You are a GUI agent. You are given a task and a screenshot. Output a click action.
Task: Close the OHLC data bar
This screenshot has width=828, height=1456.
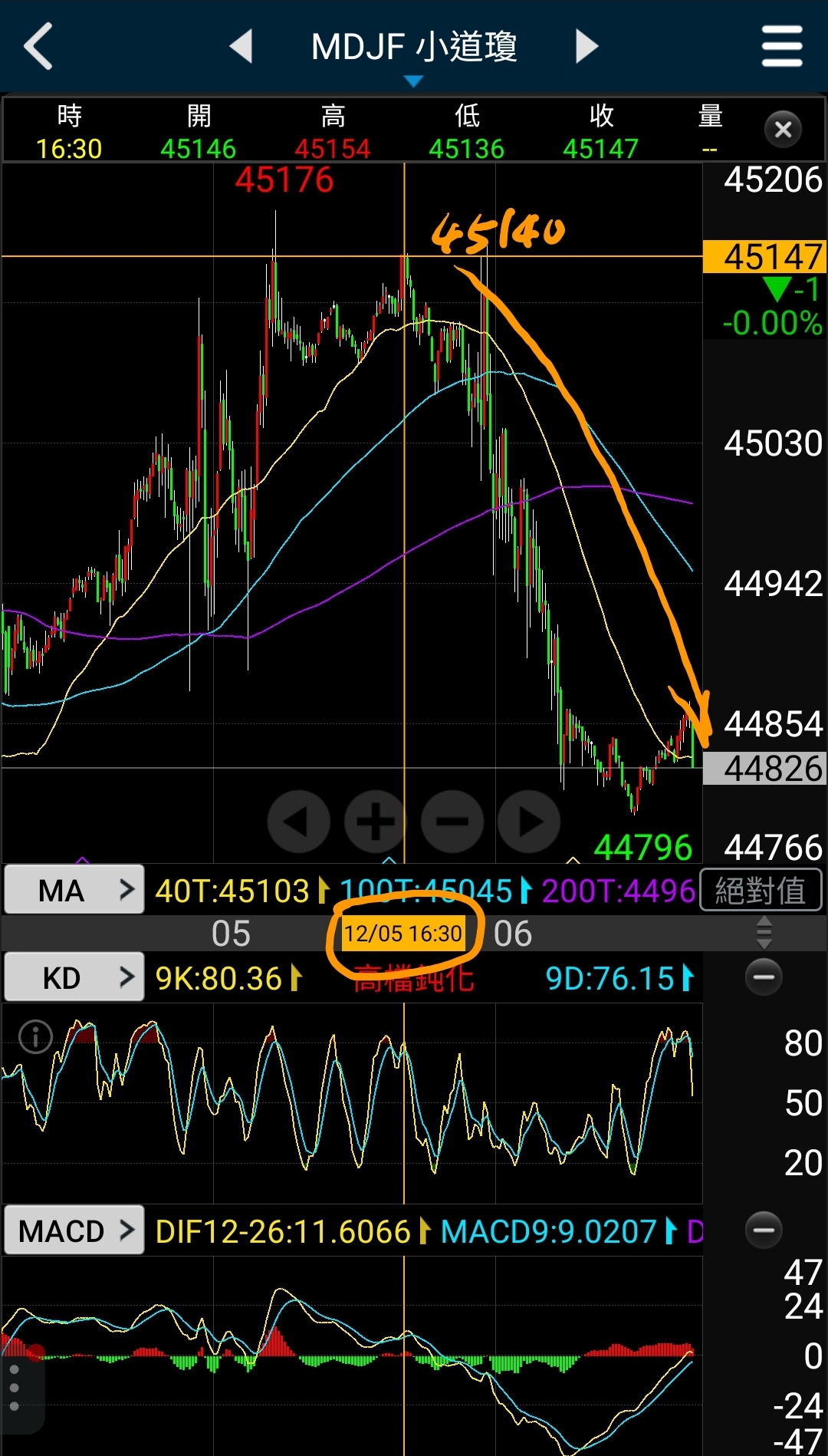pos(783,130)
